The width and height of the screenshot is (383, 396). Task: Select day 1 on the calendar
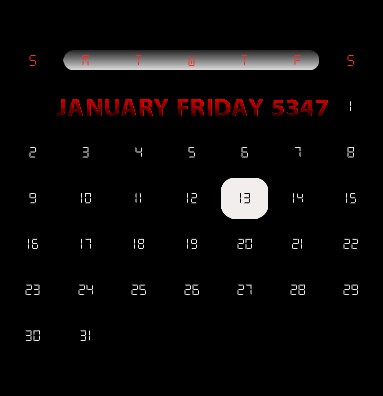350,106
